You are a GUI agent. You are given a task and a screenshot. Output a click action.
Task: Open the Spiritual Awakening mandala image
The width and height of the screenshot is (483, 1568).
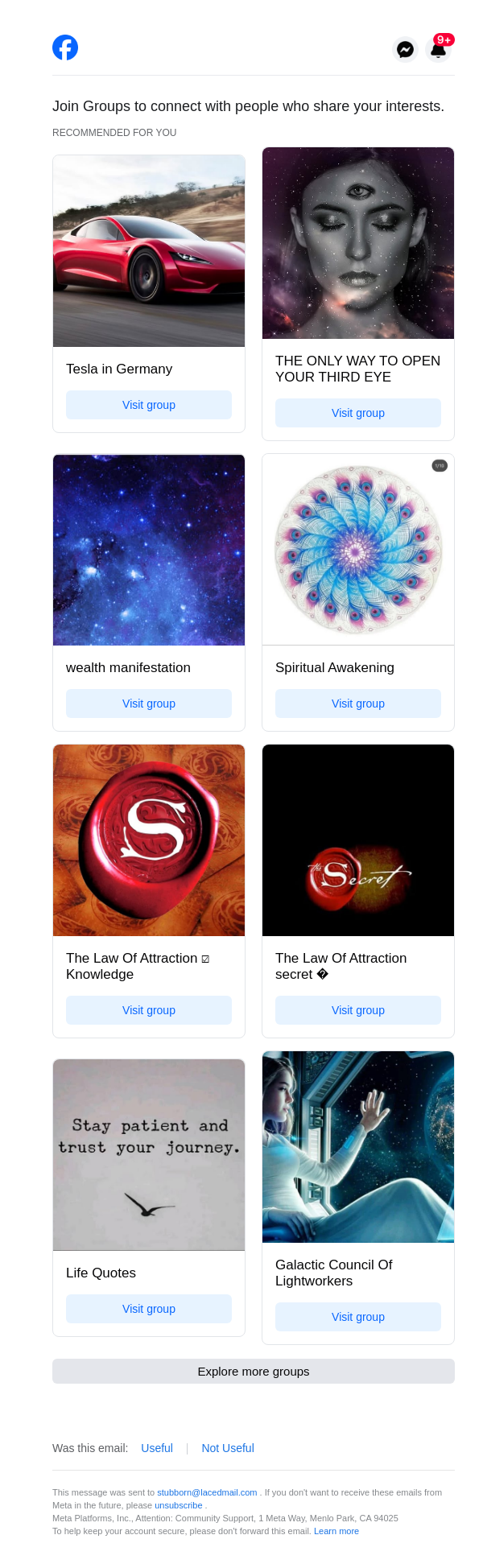[358, 550]
